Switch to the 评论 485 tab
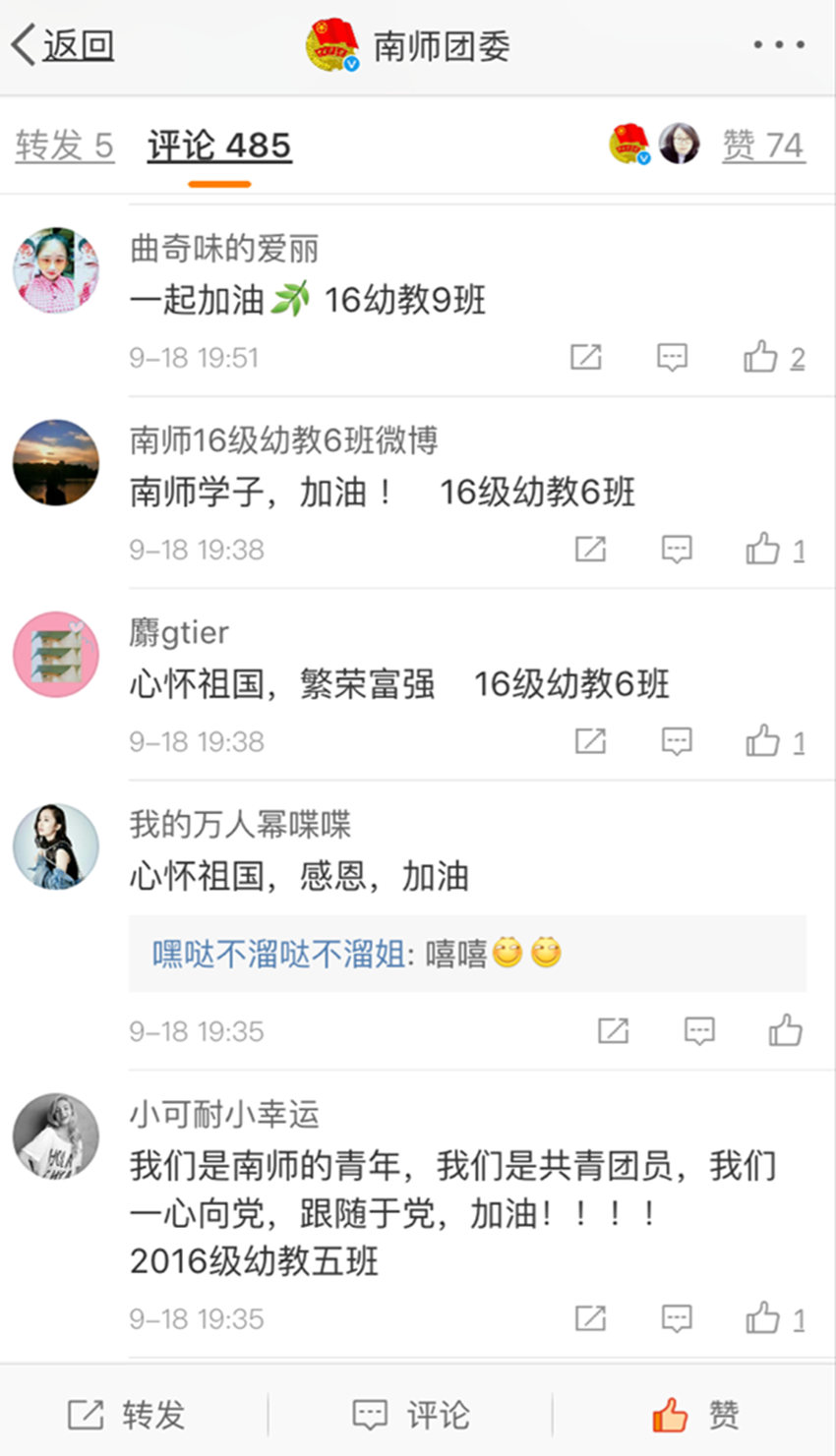The width and height of the screenshot is (836, 1456). pyautogui.click(x=219, y=146)
